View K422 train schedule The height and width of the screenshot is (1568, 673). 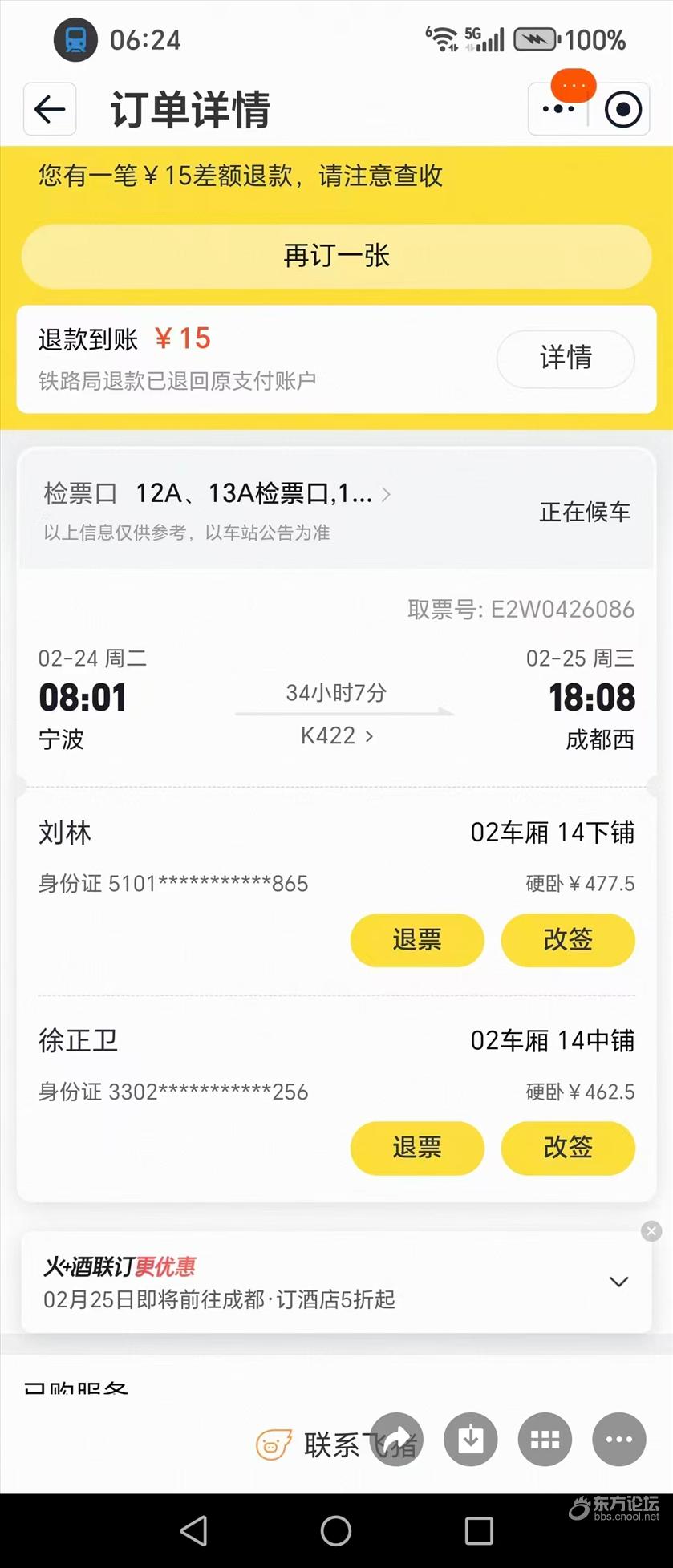(336, 735)
